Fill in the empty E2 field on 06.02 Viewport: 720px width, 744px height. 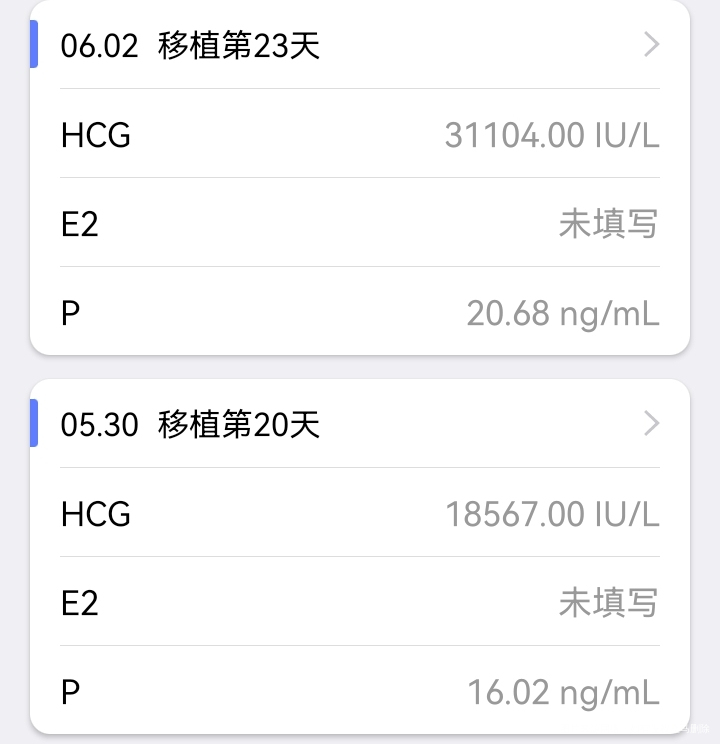(x=609, y=224)
